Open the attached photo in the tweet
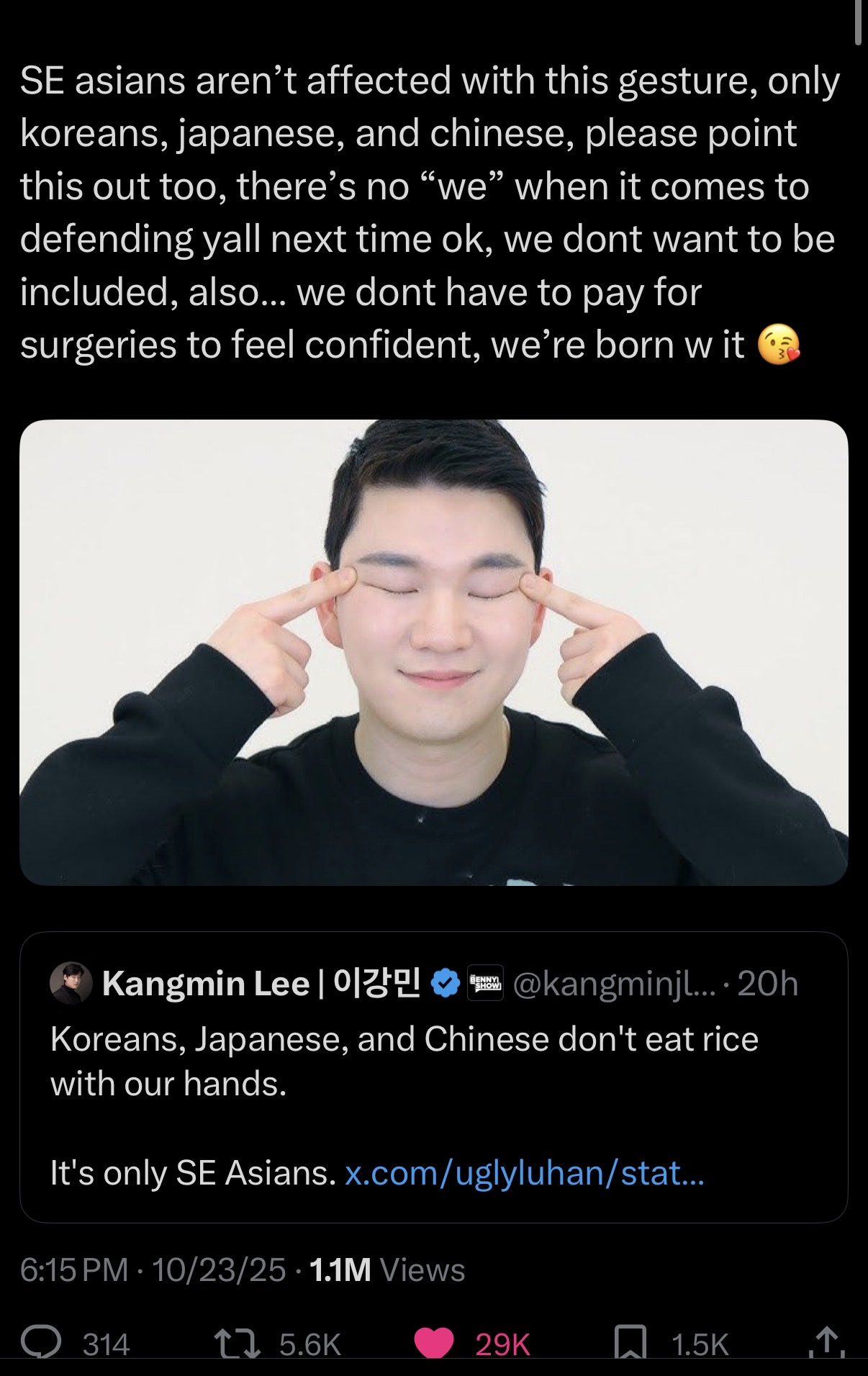Viewport: 868px width, 1376px height. pyautogui.click(x=433, y=652)
